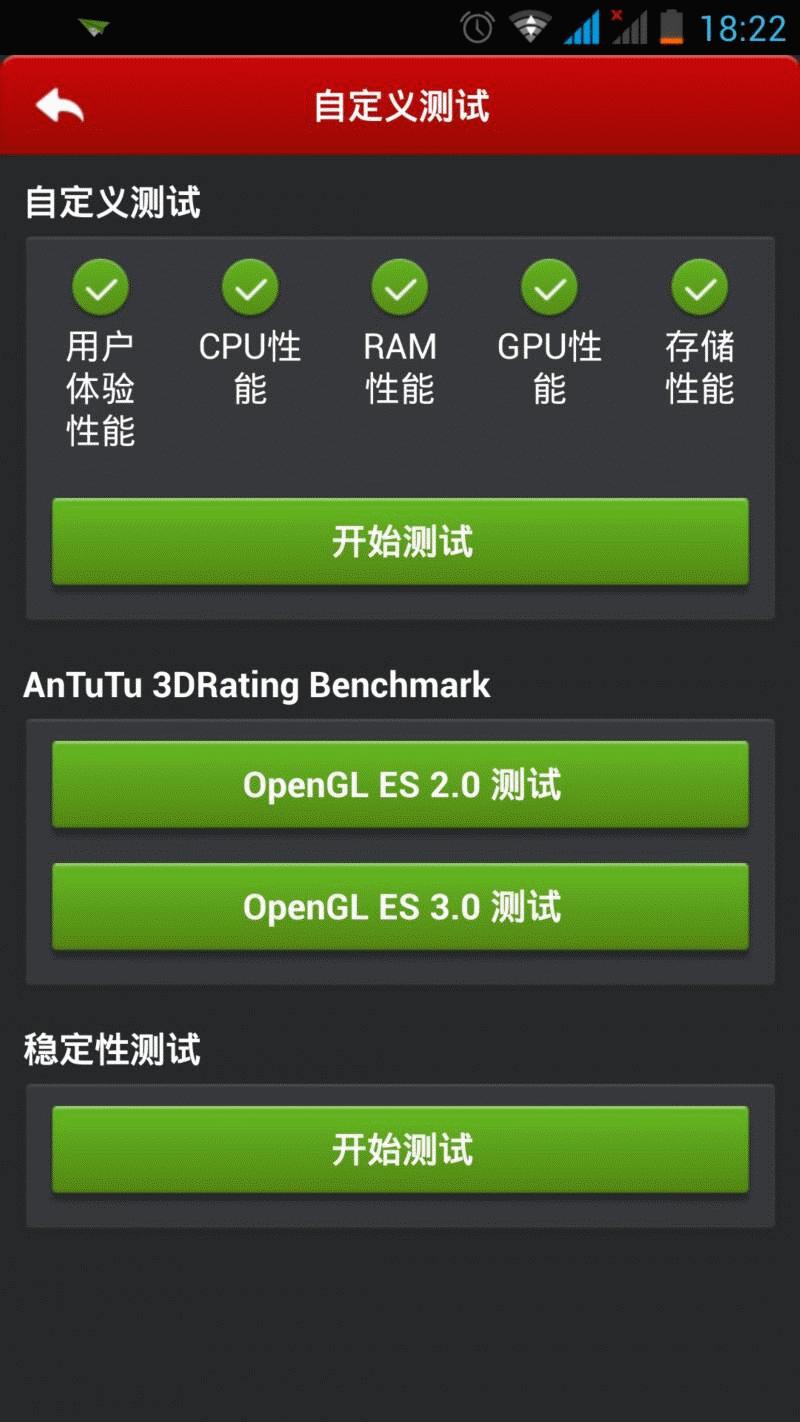
Task: Run the OpenGL ES 2.0 测试
Action: [400, 785]
